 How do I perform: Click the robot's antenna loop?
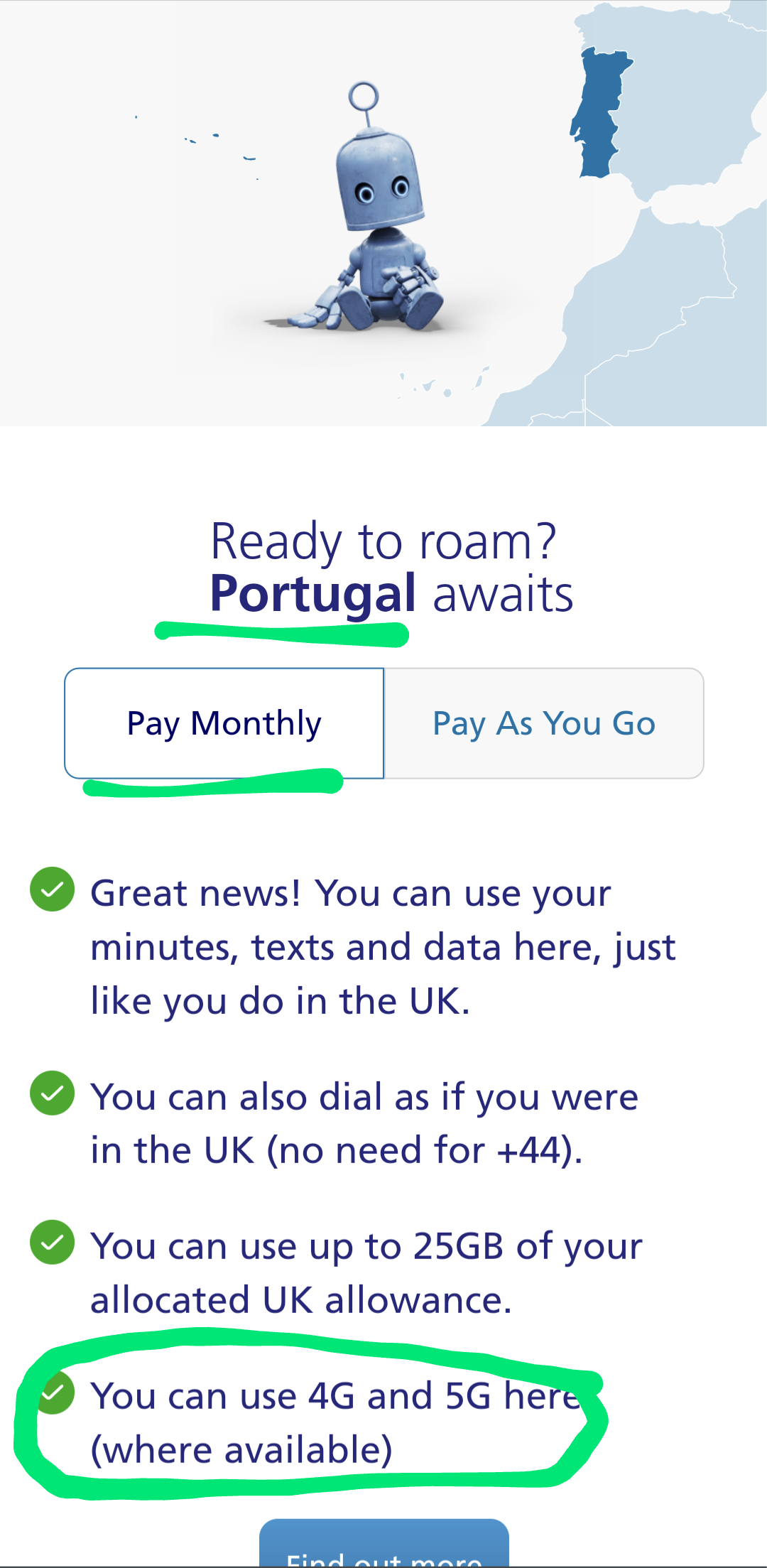364,94
